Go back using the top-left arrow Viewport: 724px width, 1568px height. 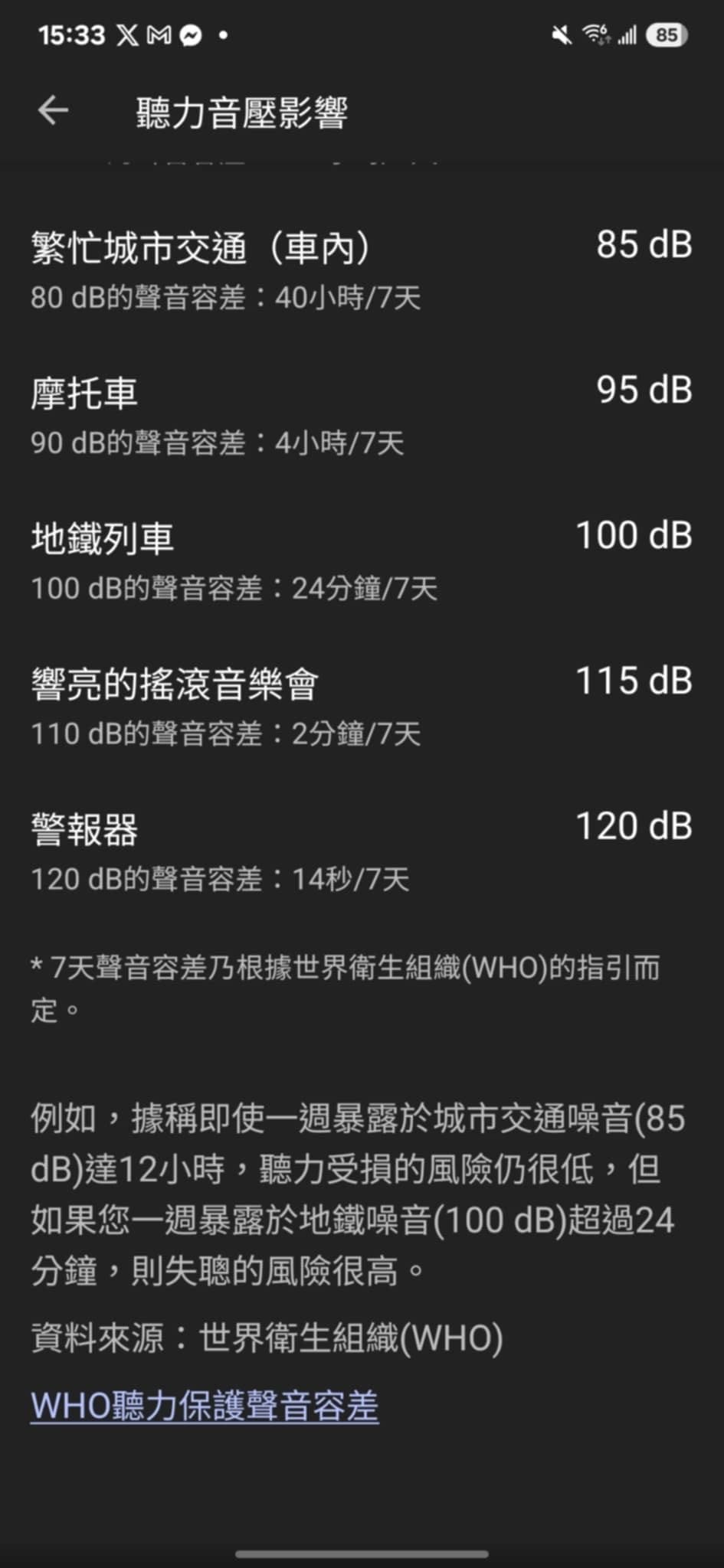tap(54, 111)
